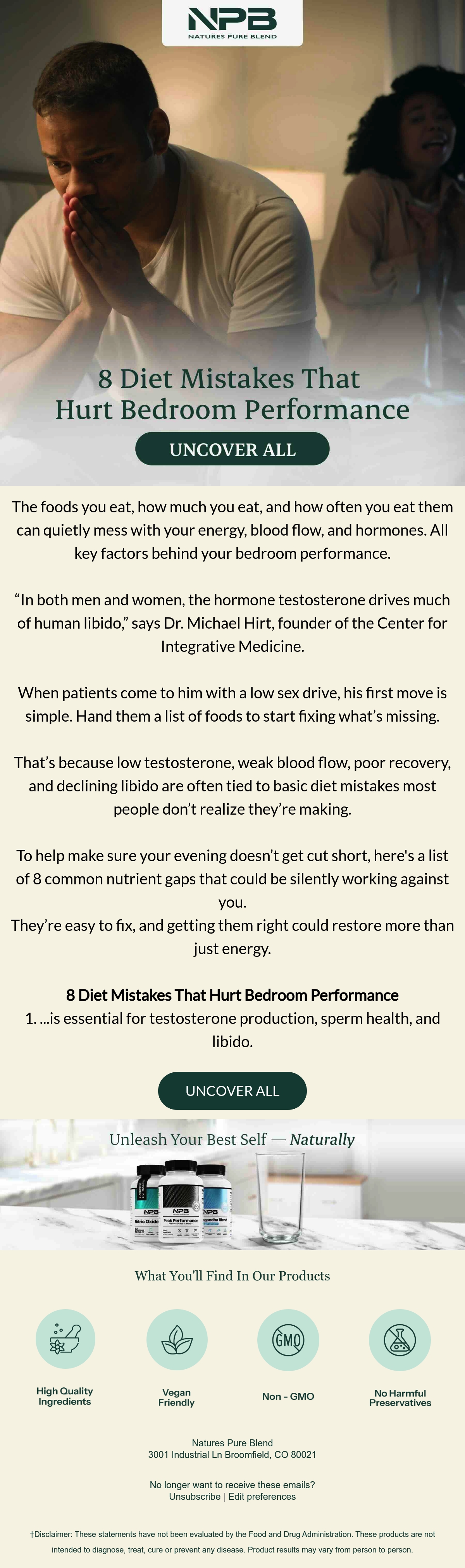Tap UNCOVER ALL under the hero headline
This screenshot has width=465, height=1568.
click(x=232, y=449)
